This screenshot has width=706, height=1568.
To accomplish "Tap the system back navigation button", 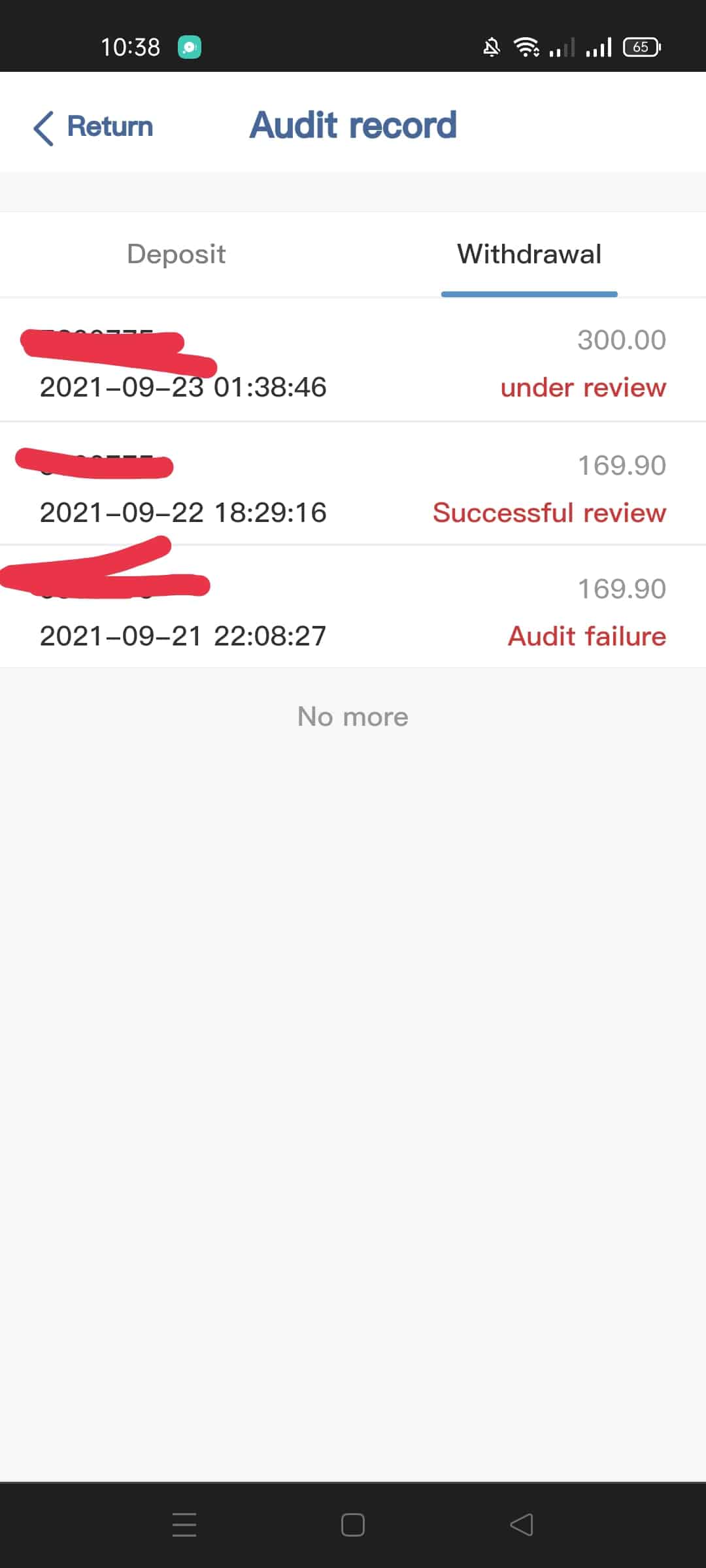I will [x=522, y=1525].
